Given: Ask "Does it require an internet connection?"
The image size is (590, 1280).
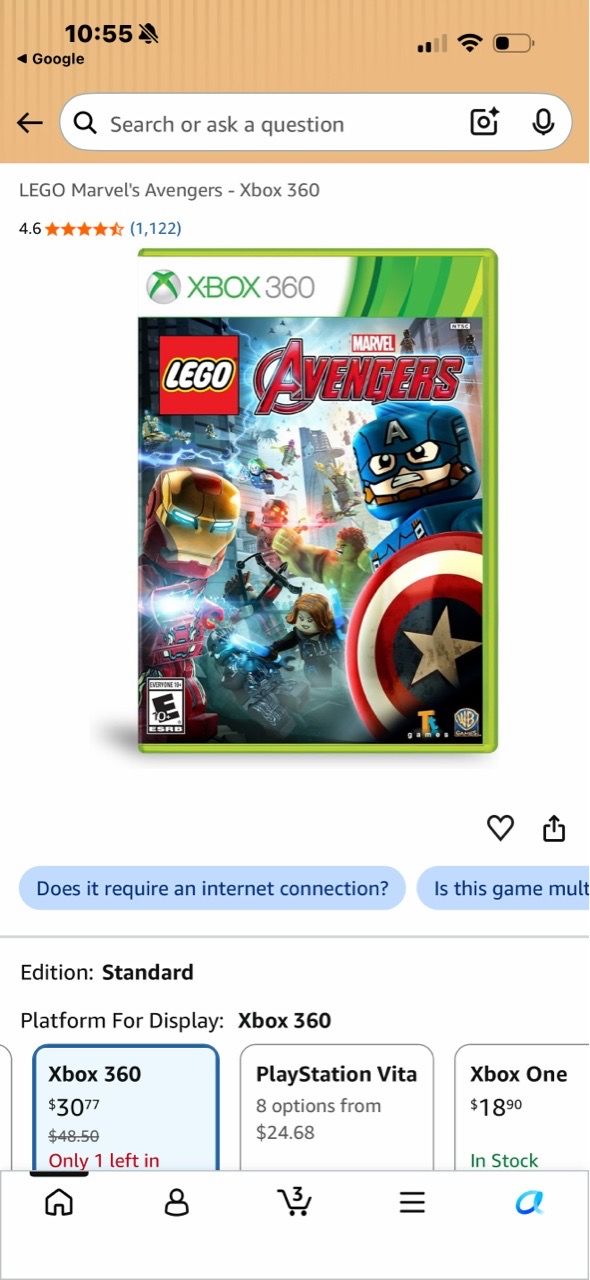Looking at the screenshot, I should (x=212, y=888).
